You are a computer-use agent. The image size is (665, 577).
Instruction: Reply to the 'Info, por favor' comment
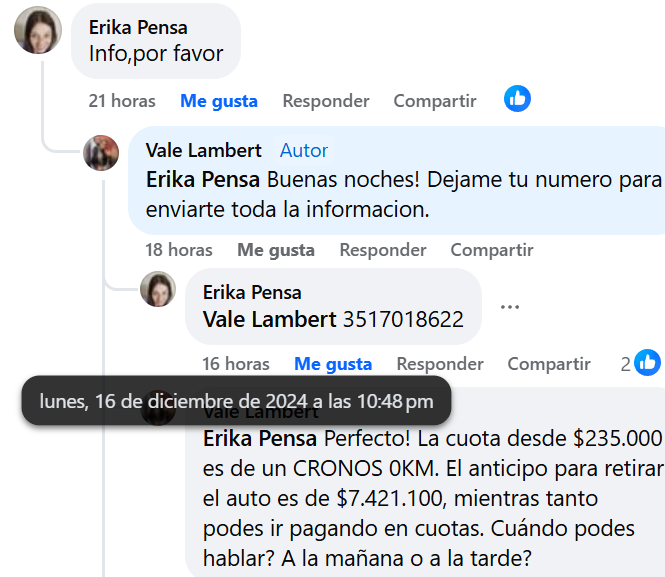pos(325,101)
